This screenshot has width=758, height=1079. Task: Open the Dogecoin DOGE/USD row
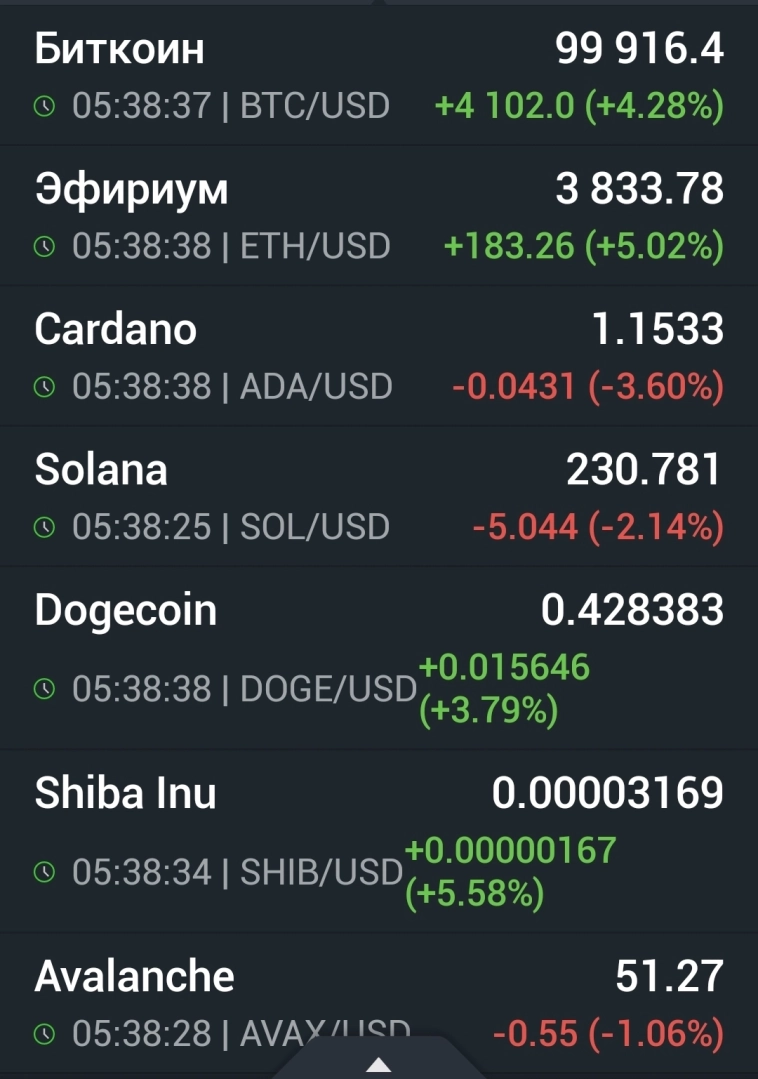click(x=378, y=657)
